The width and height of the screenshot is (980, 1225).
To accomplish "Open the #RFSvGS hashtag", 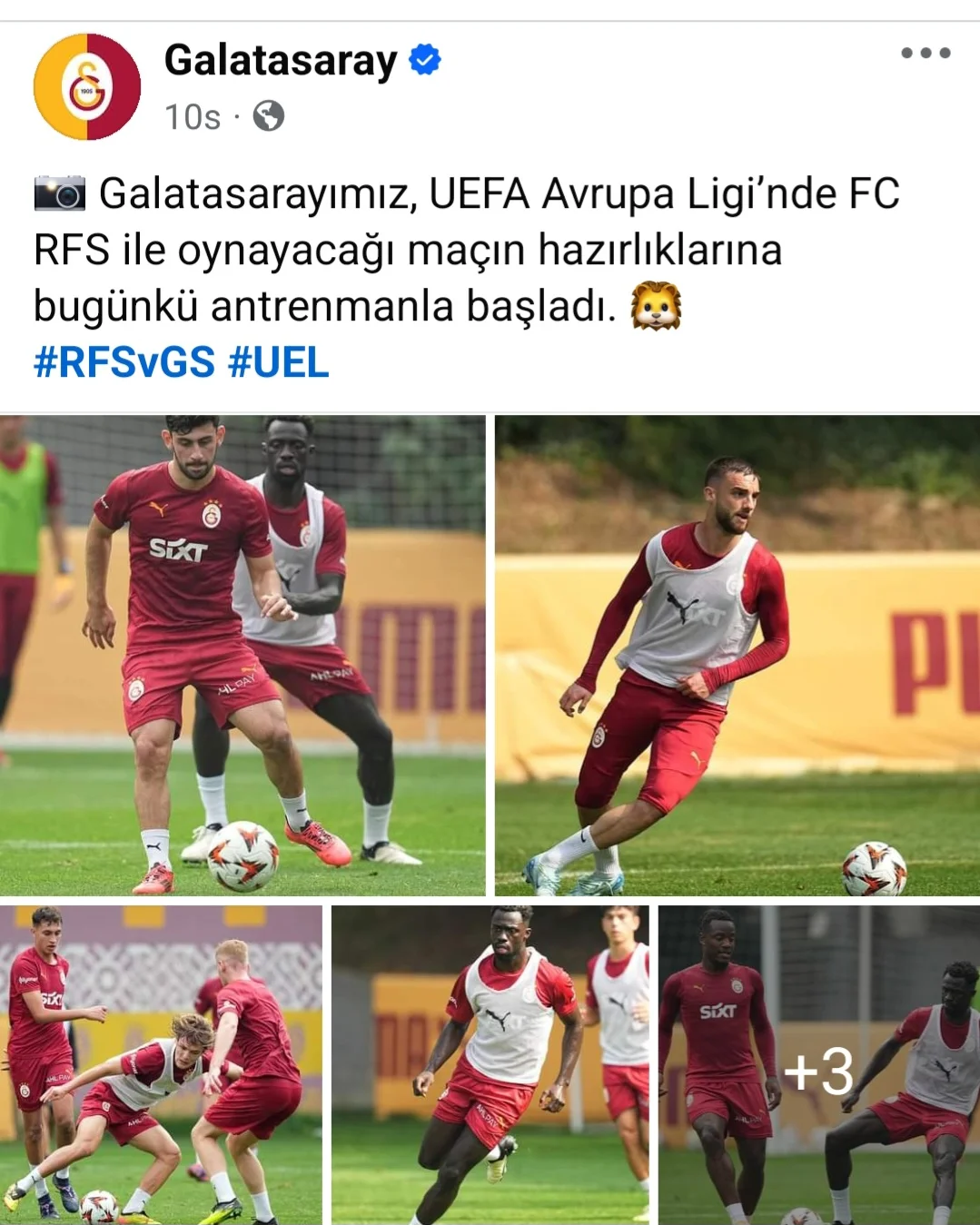I will [x=124, y=362].
